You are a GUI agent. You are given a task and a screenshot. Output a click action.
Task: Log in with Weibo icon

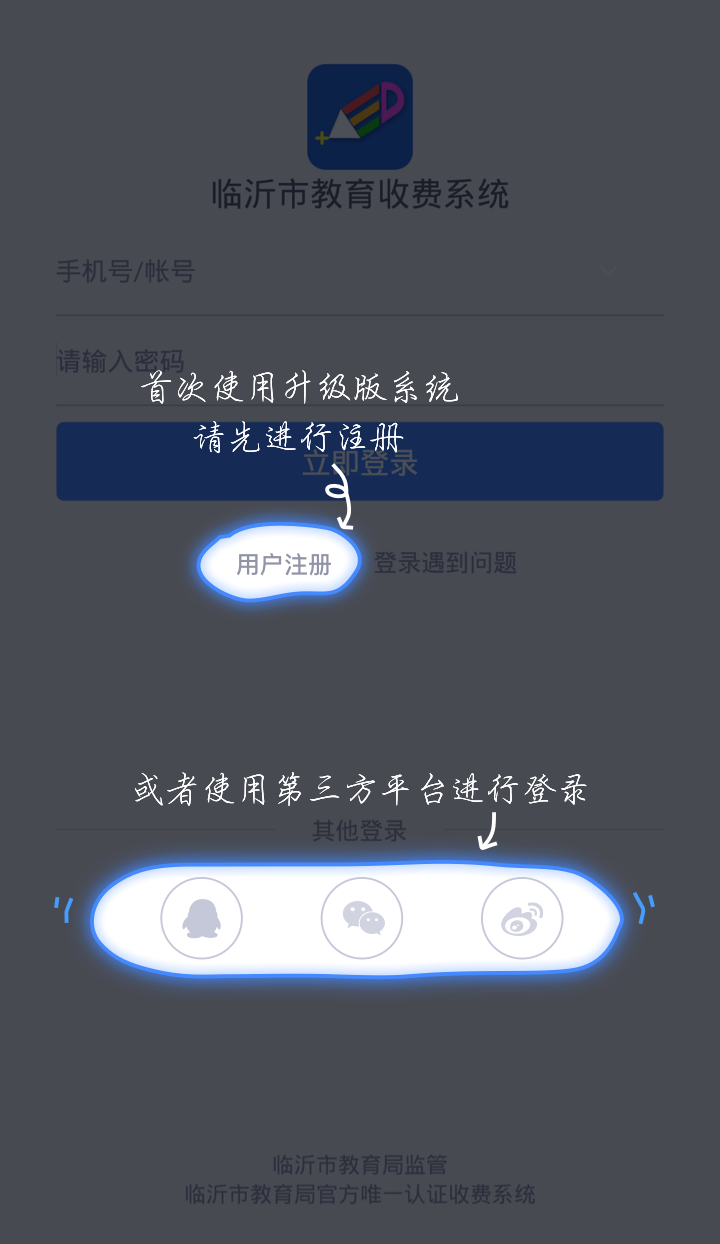[522, 918]
